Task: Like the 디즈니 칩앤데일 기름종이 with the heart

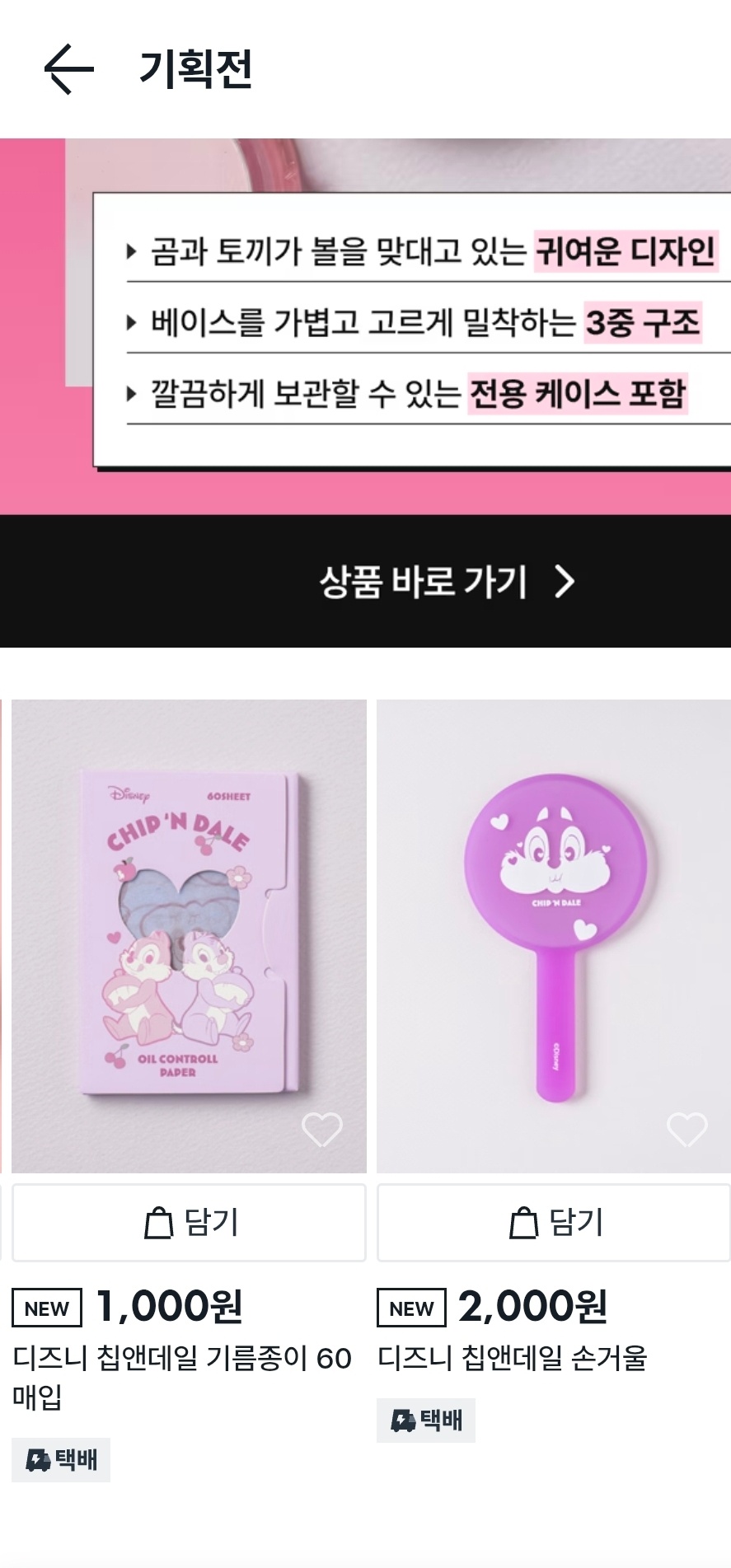Action: point(321,1129)
